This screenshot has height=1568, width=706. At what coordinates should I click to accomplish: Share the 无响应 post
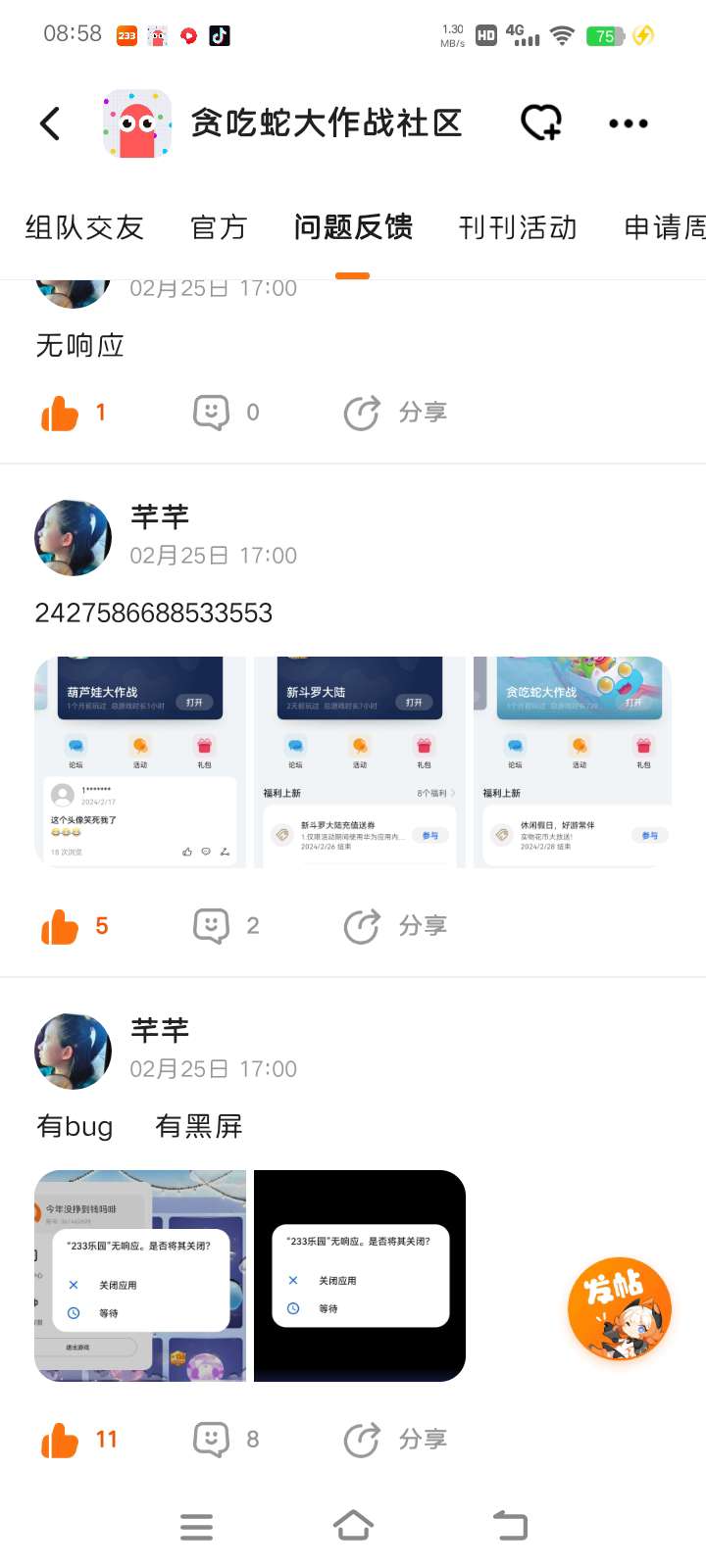[x=395, y=413]
